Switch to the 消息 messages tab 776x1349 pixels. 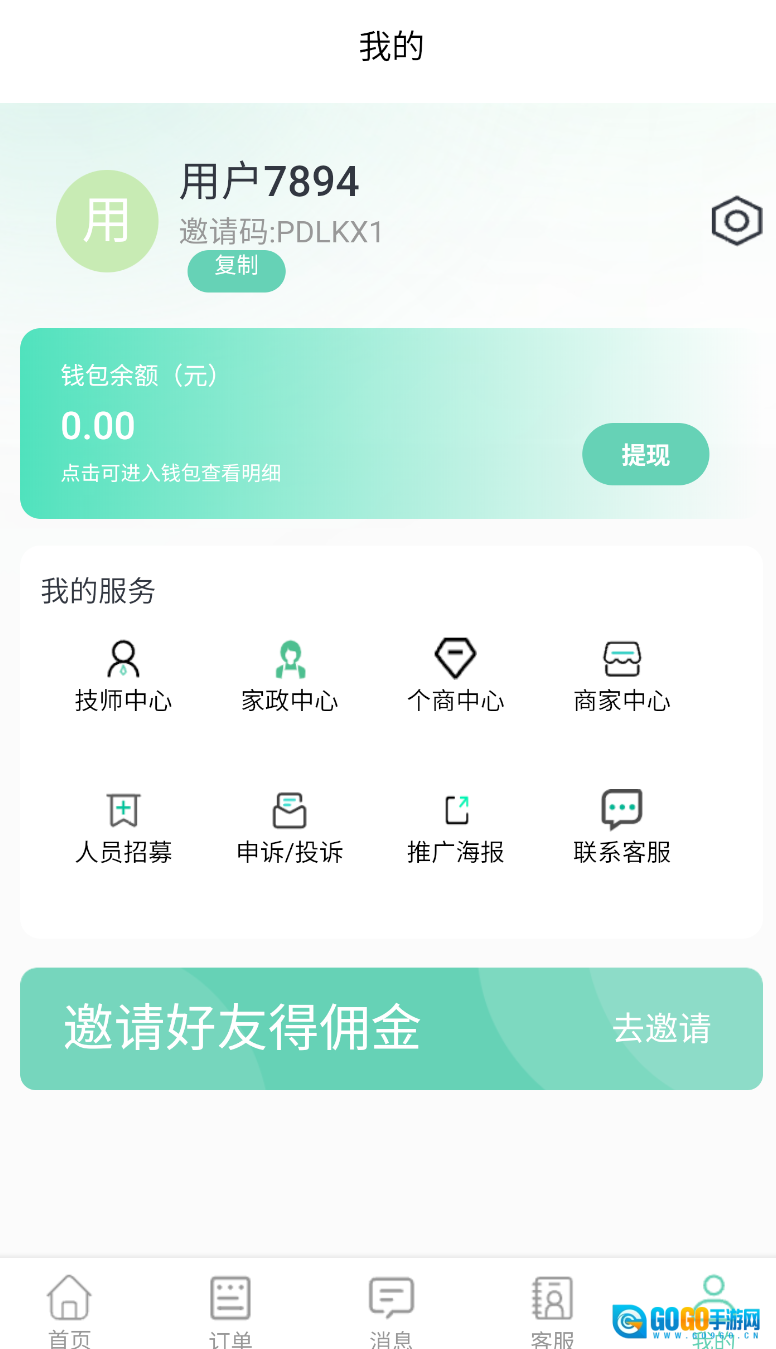point(391,1308)
